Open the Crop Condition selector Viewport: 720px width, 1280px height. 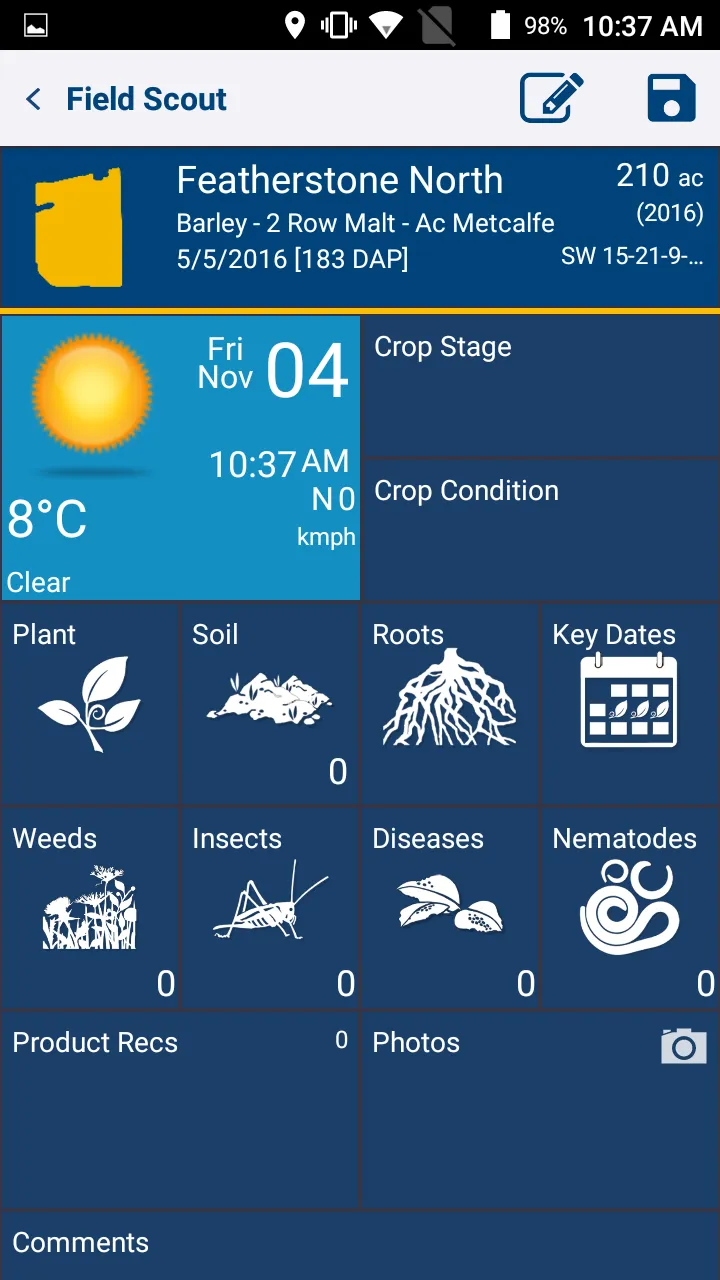540,530
